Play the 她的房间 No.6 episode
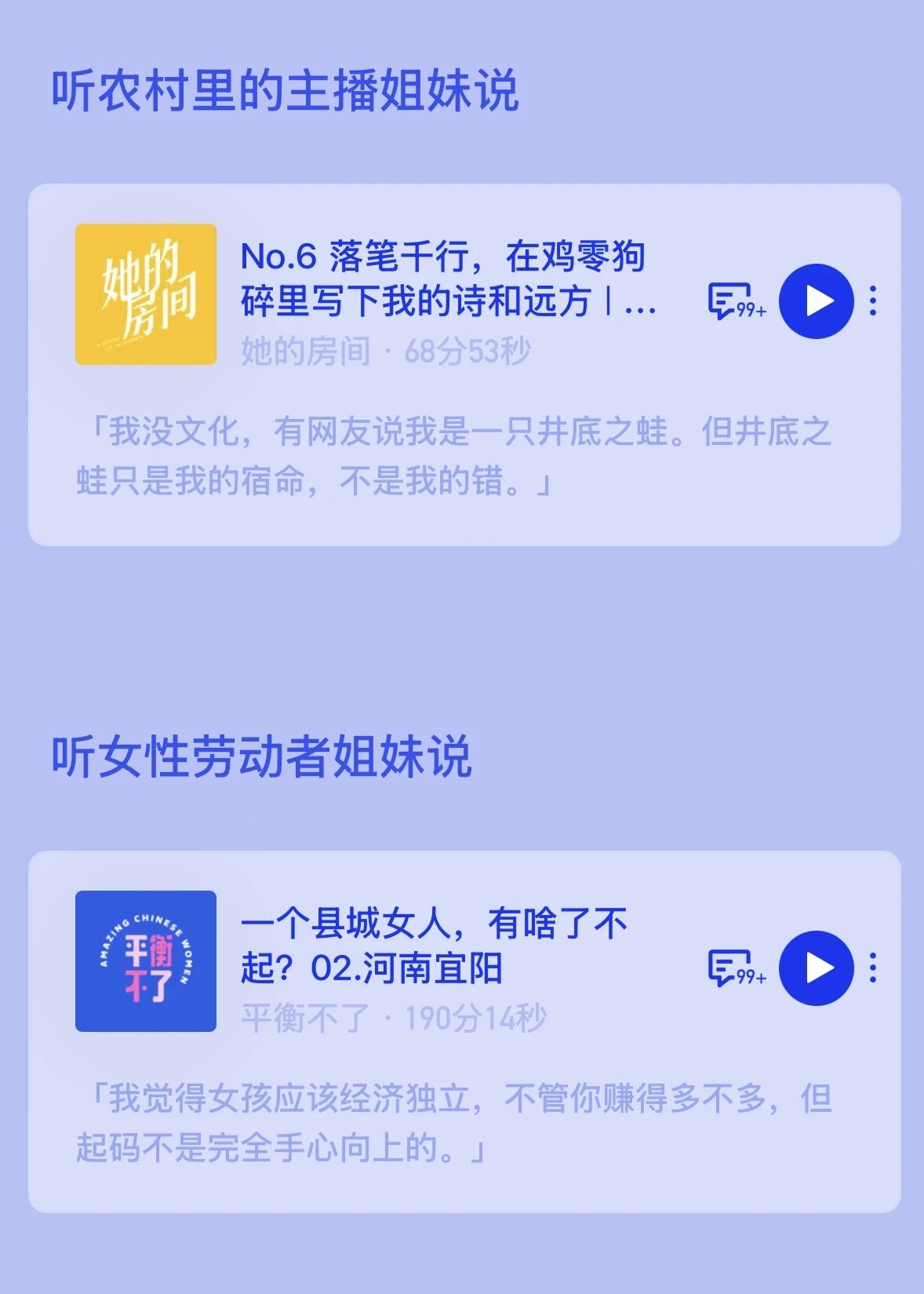This screenshot has width=924, height=1294. (816, 301)
